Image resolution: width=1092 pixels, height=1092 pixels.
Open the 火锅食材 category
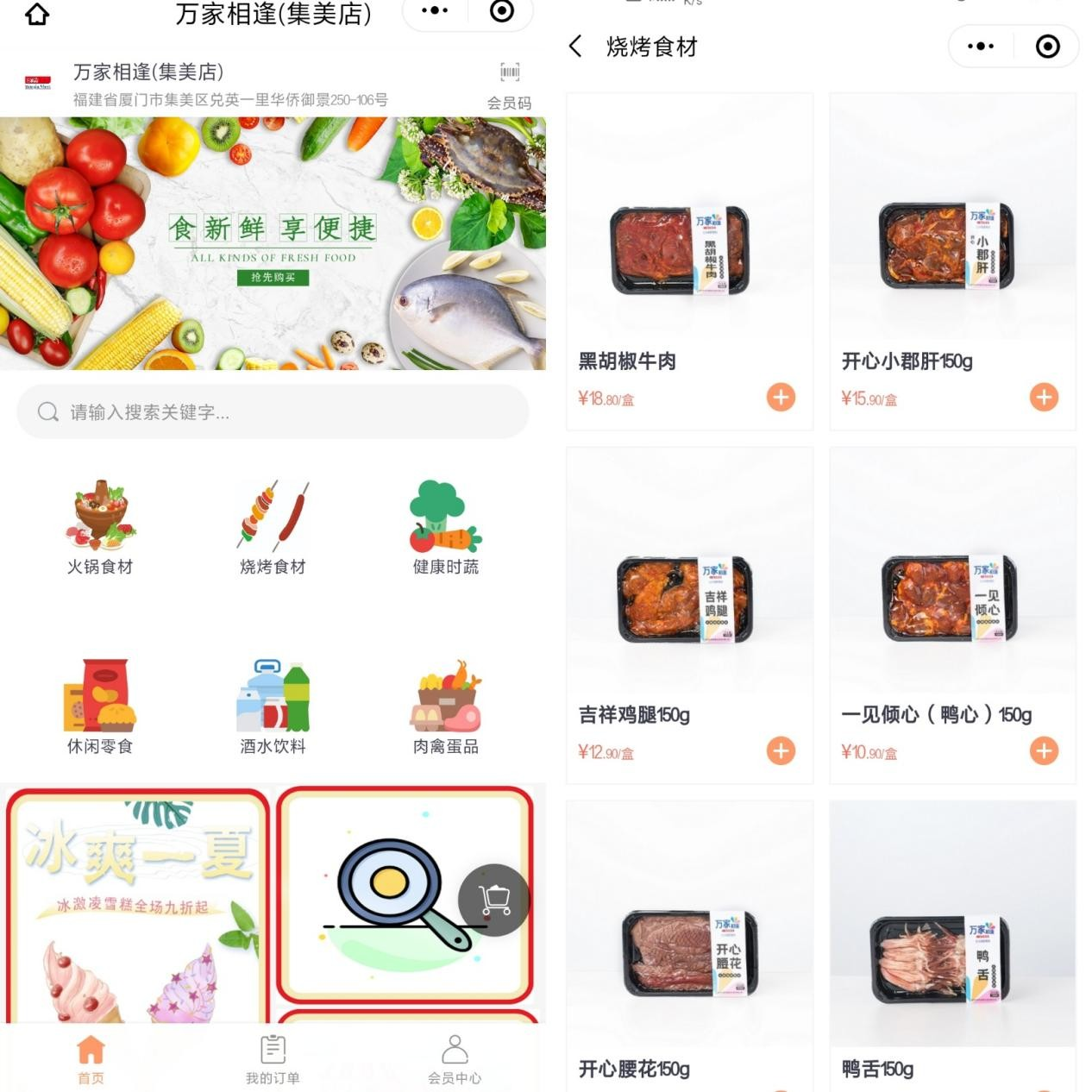100,527
